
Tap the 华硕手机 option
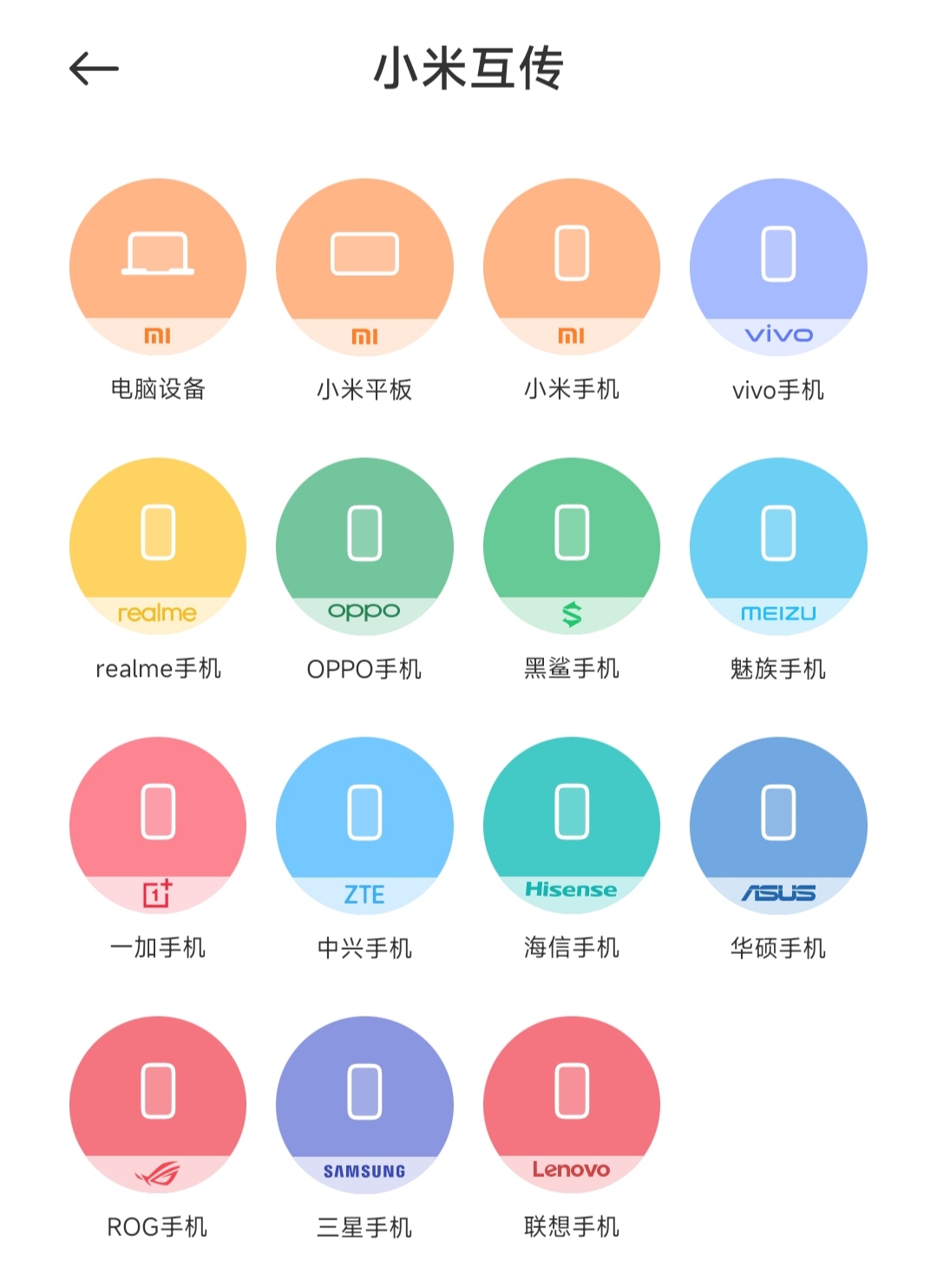click(x=778, y=825)
